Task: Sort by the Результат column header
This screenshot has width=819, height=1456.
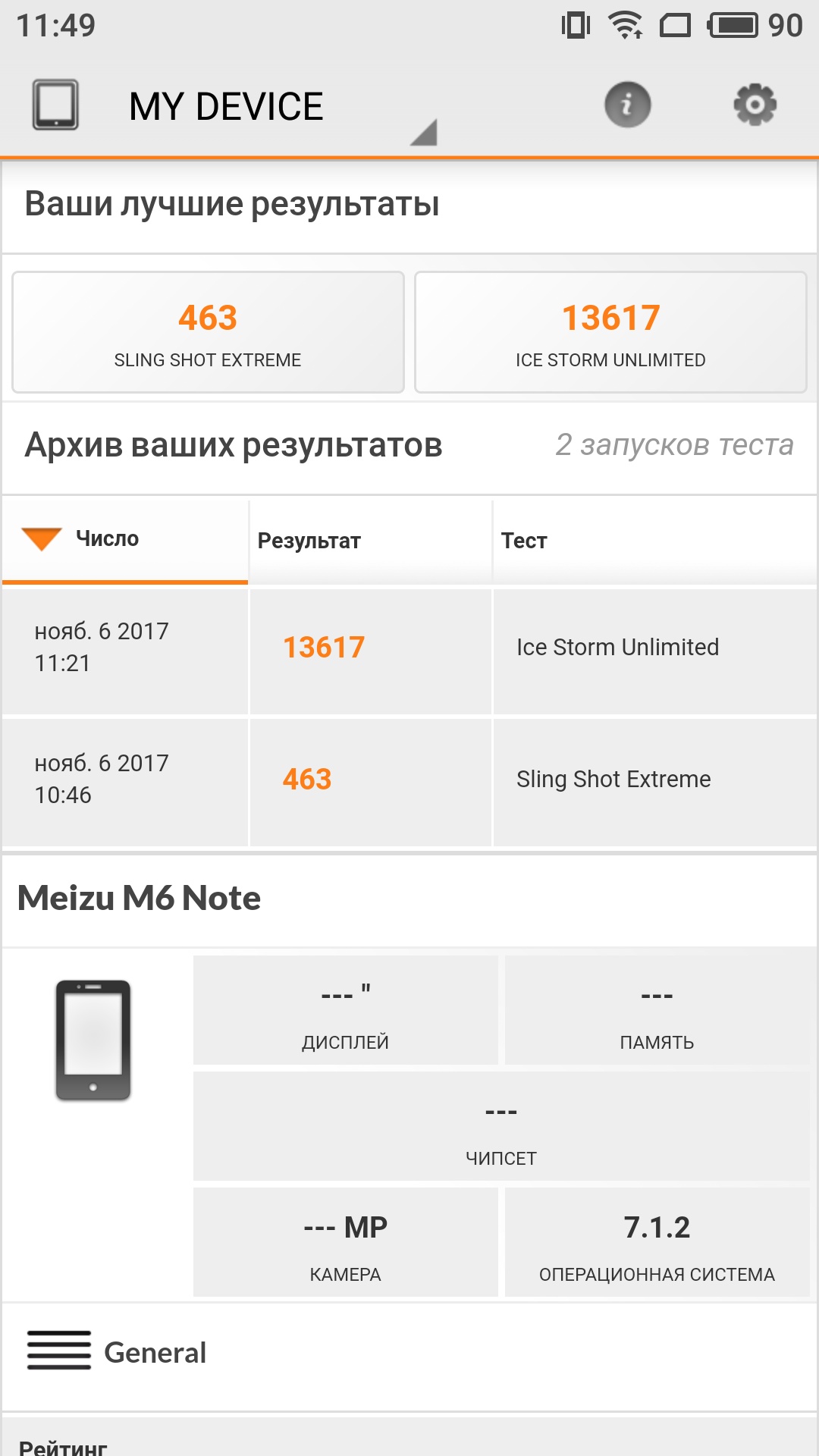Action: tap(370, 541)
